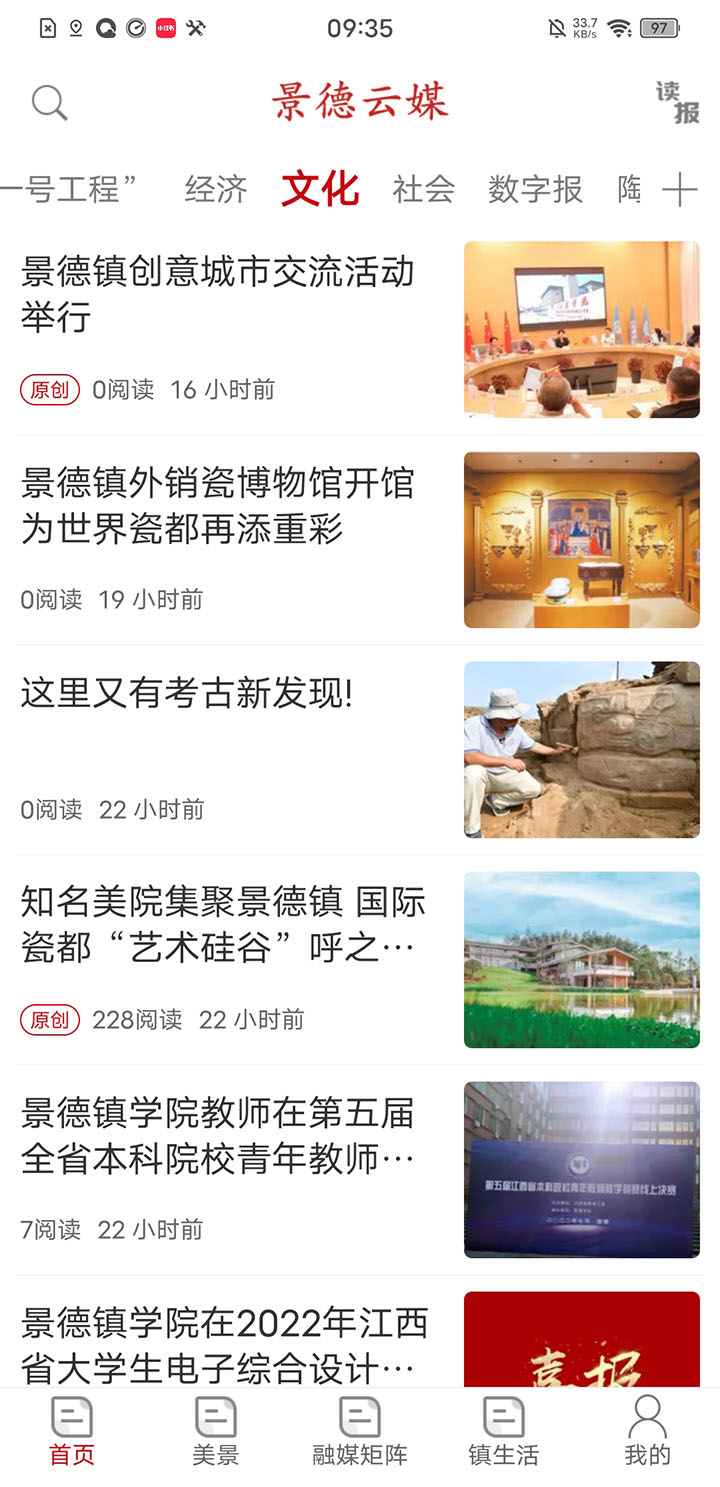Screen dimensions: 720x1487
Task: Open the 这里又有考古新发现 story
Action: (x=187, y=693)
